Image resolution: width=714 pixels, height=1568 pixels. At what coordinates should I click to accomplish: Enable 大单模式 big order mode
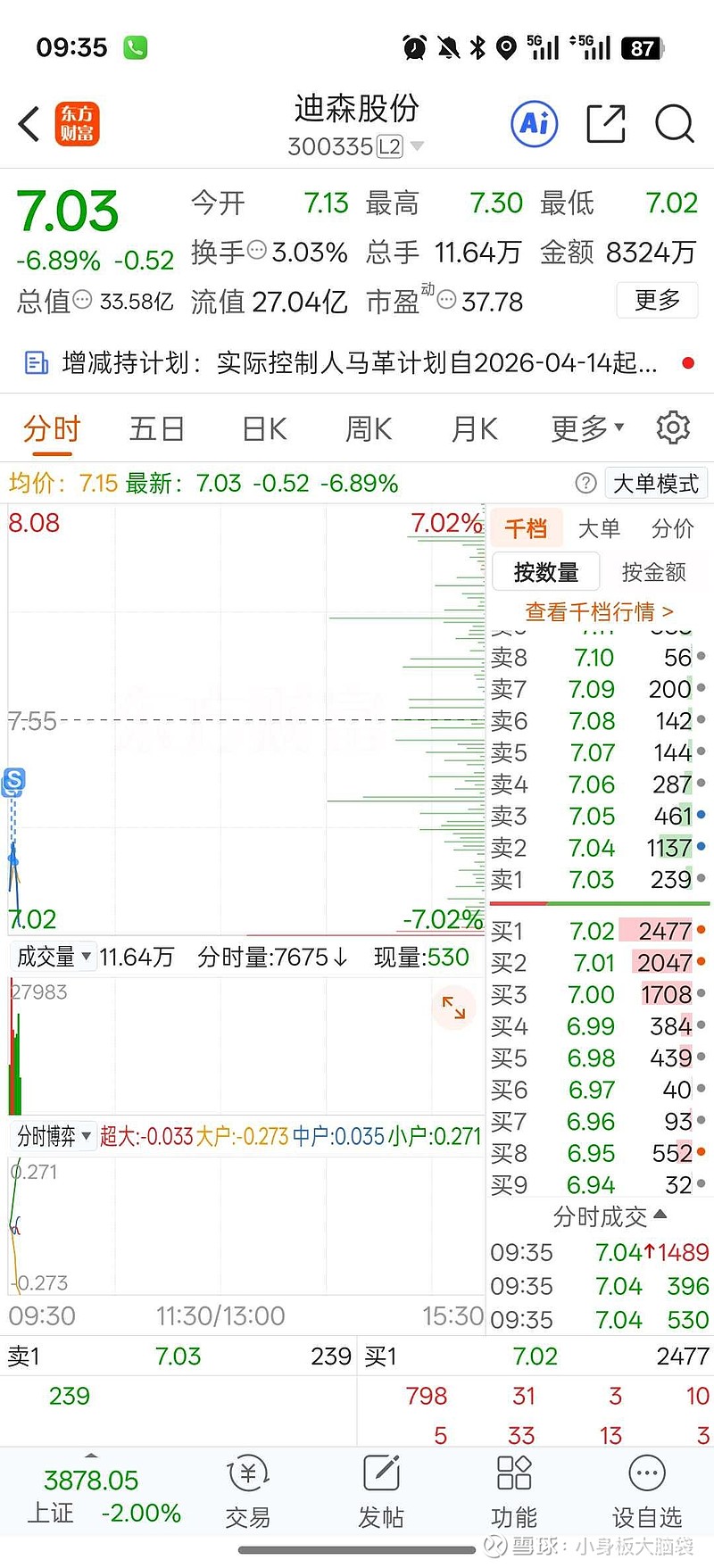(656, 483)
